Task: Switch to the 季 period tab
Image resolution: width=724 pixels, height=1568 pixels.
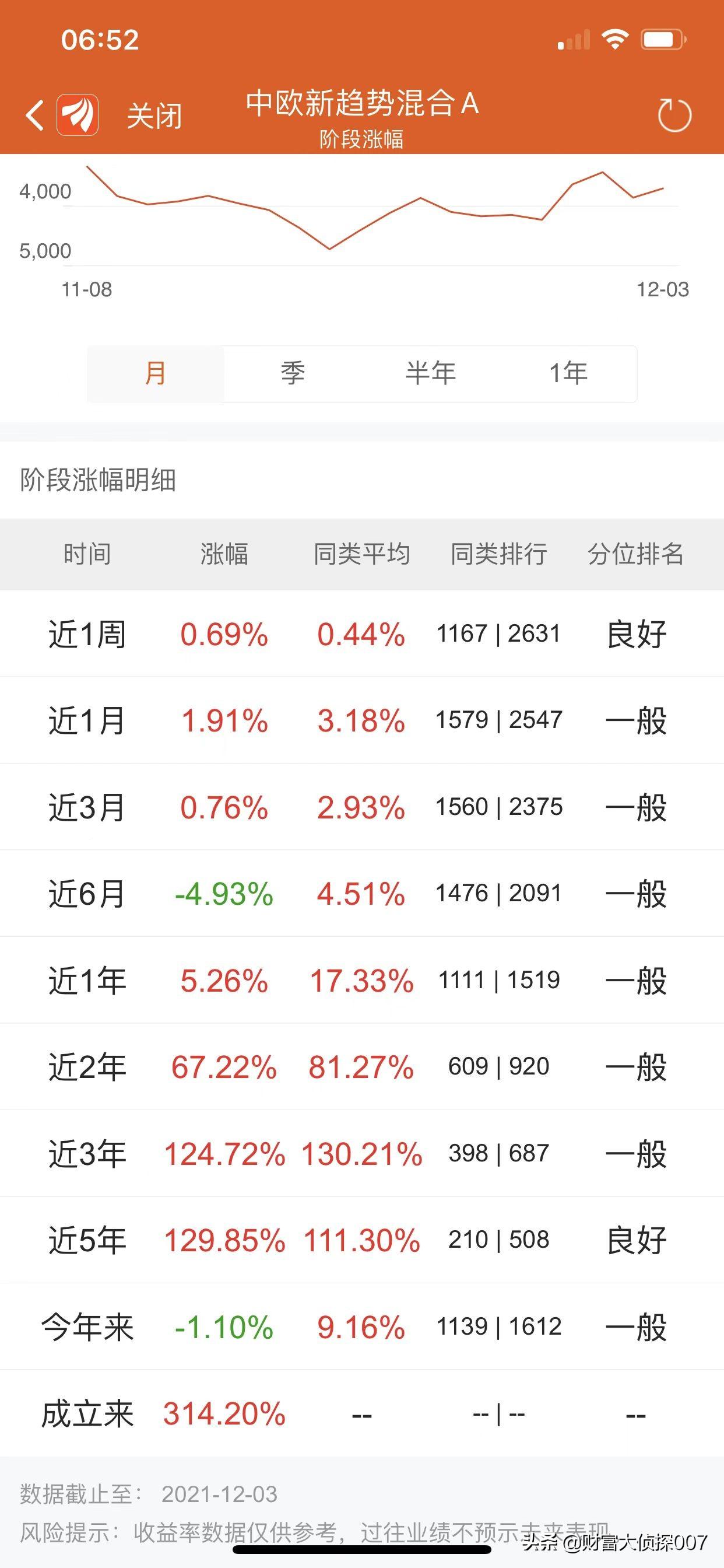Action: pyautogui.click(x=293, y=373)
